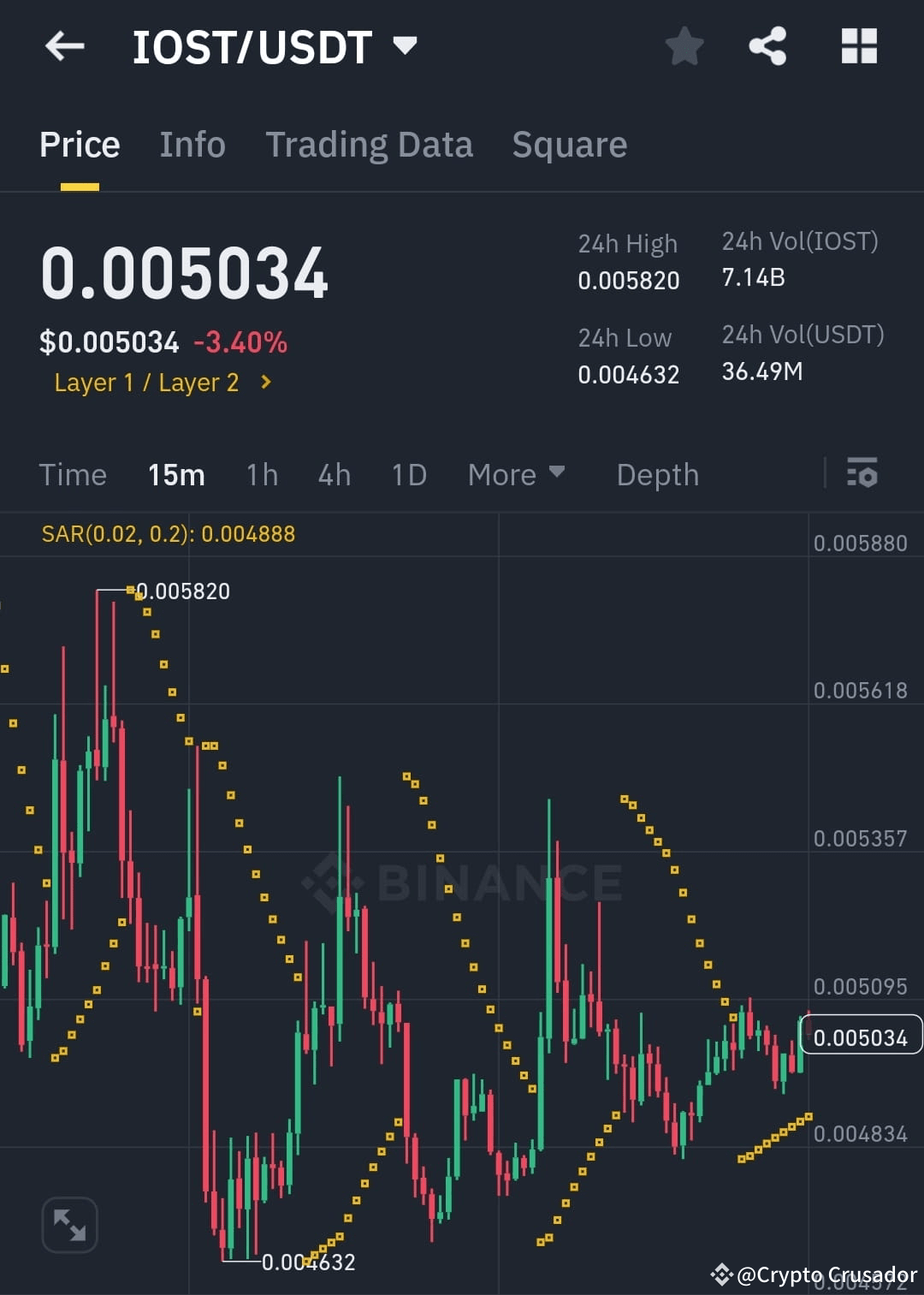Open the IOST/USDT pair selector dropdown
Image resolution: width=924 pixels, height=1295 pixels.
coord(406,47)
